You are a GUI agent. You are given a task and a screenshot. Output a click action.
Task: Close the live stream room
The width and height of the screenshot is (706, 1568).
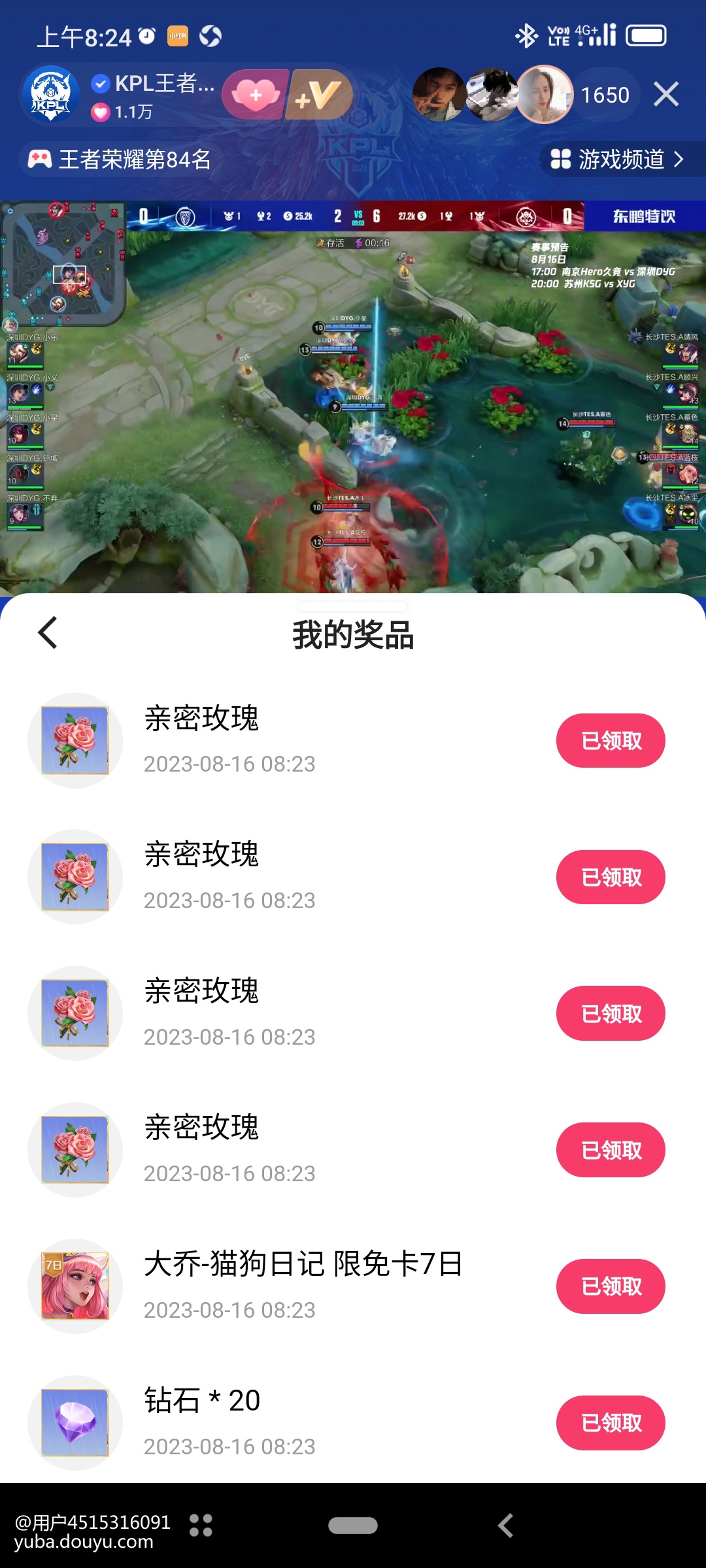pyautogui.click(x=665, y=95)
